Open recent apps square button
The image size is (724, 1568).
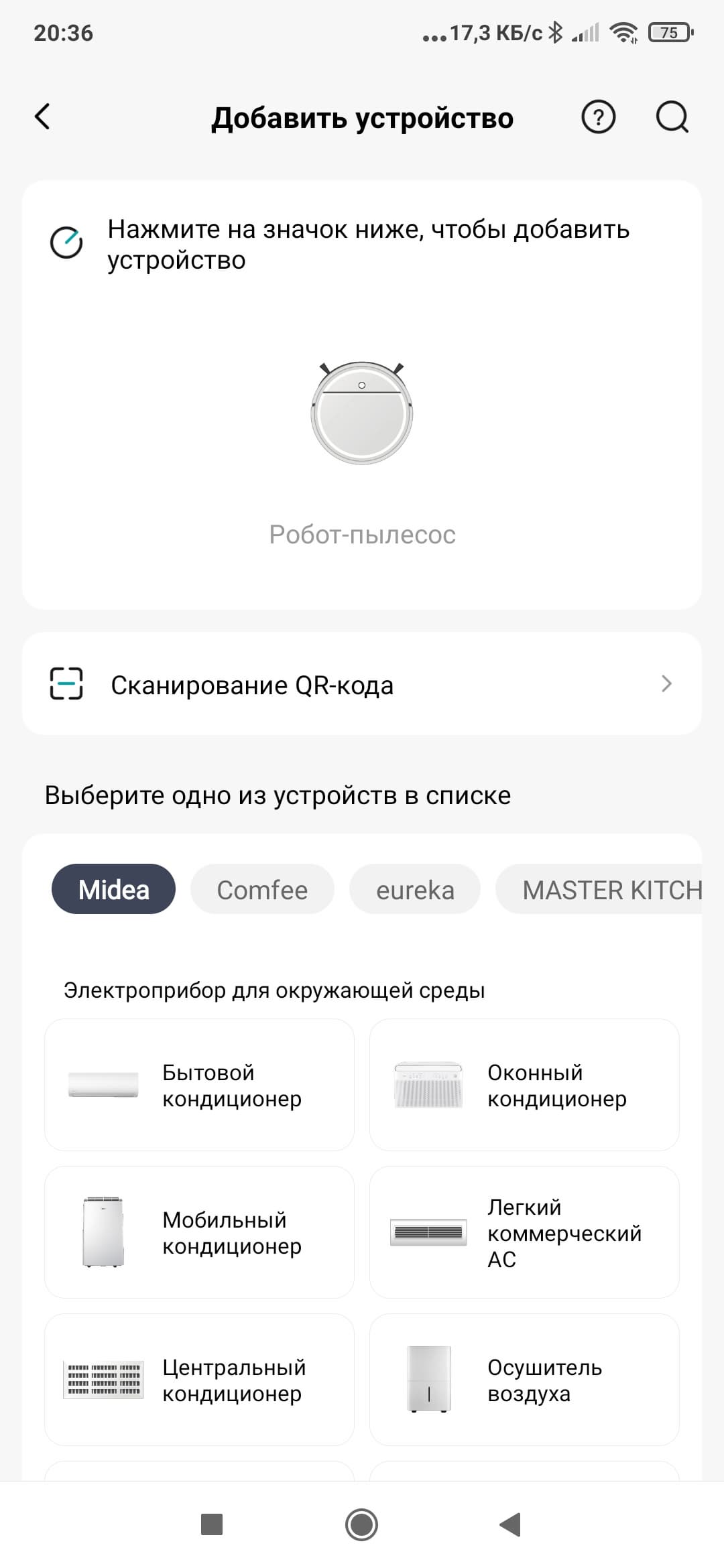tap(212, 1524)
